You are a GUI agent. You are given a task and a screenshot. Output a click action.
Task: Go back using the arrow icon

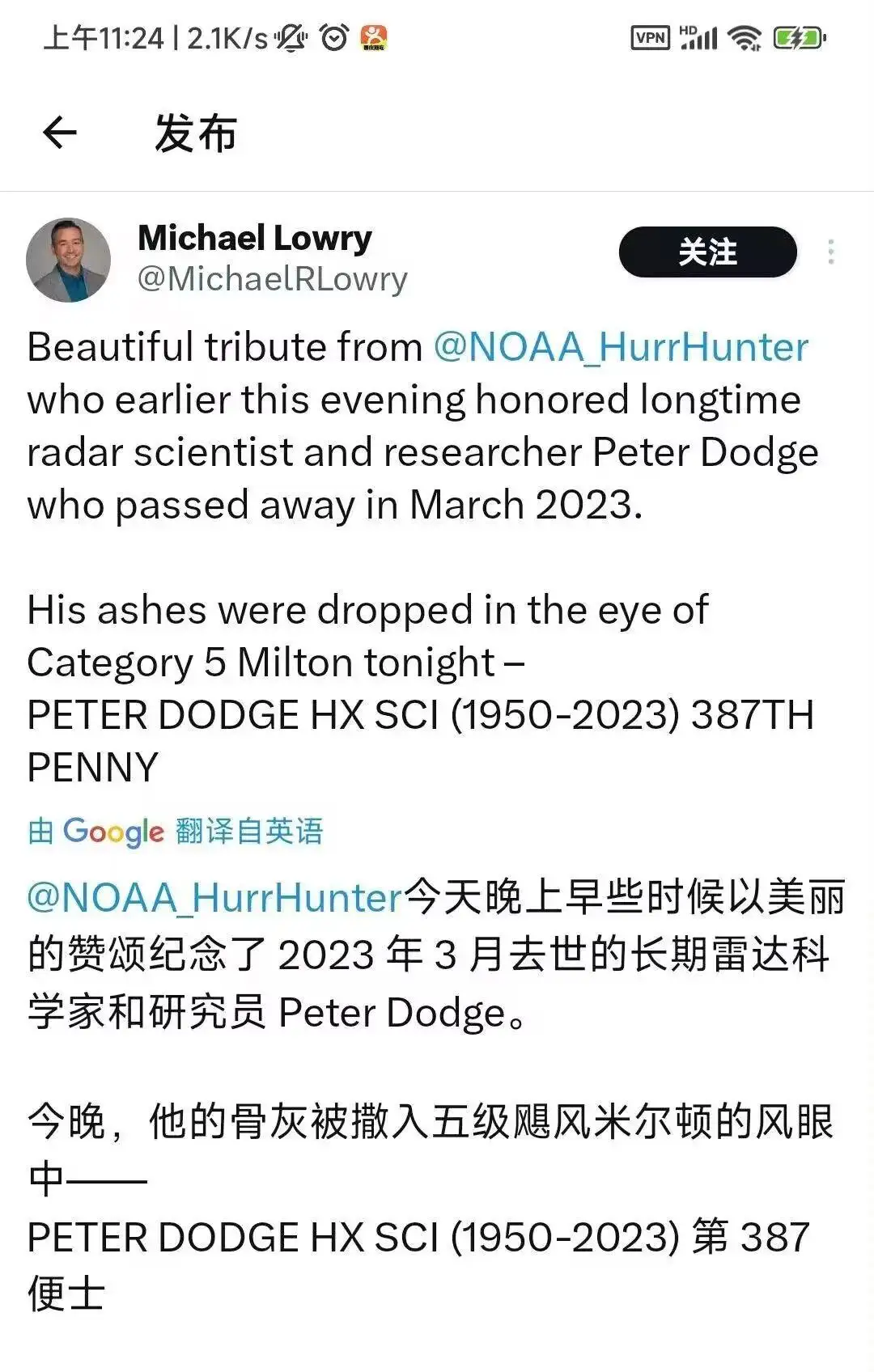click(60, 133)
